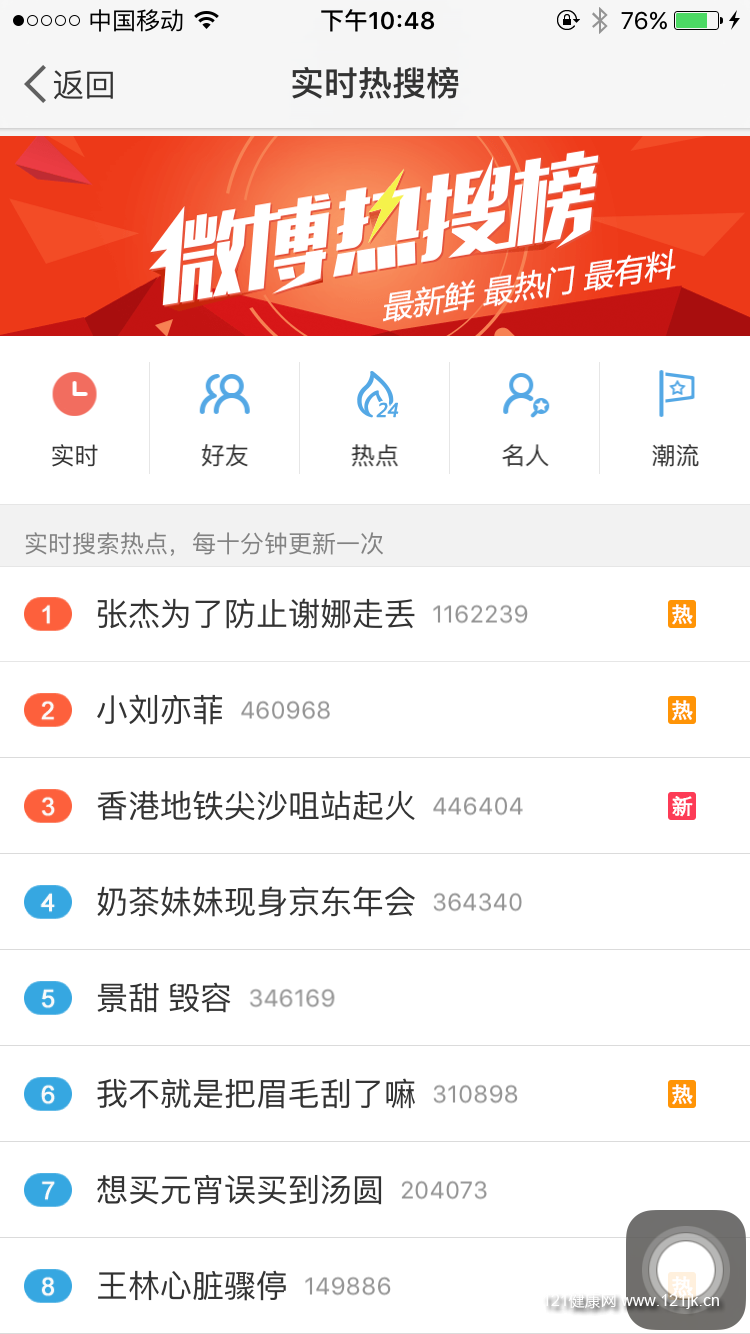Select the 热点 tab

(375, 418)
